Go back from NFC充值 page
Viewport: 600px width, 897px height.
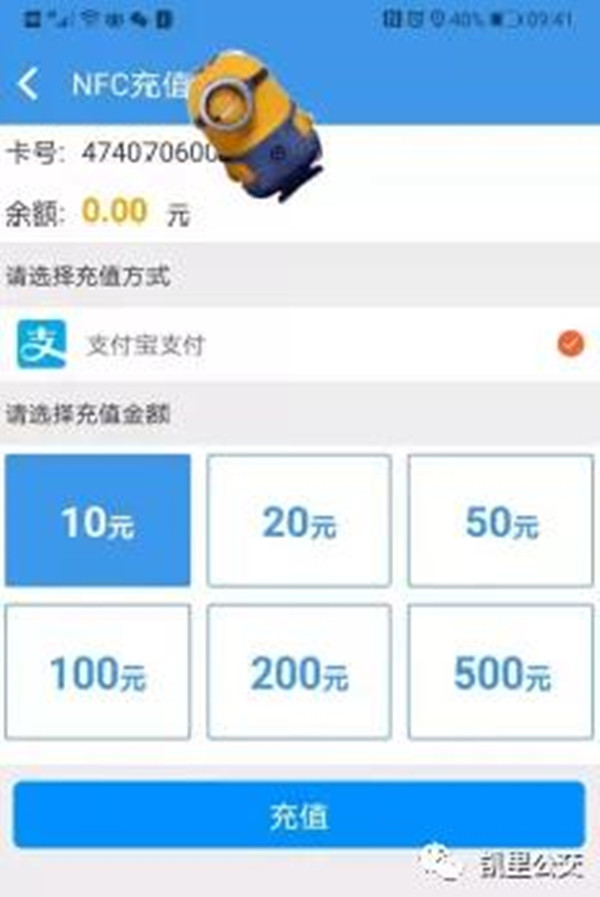28,85
